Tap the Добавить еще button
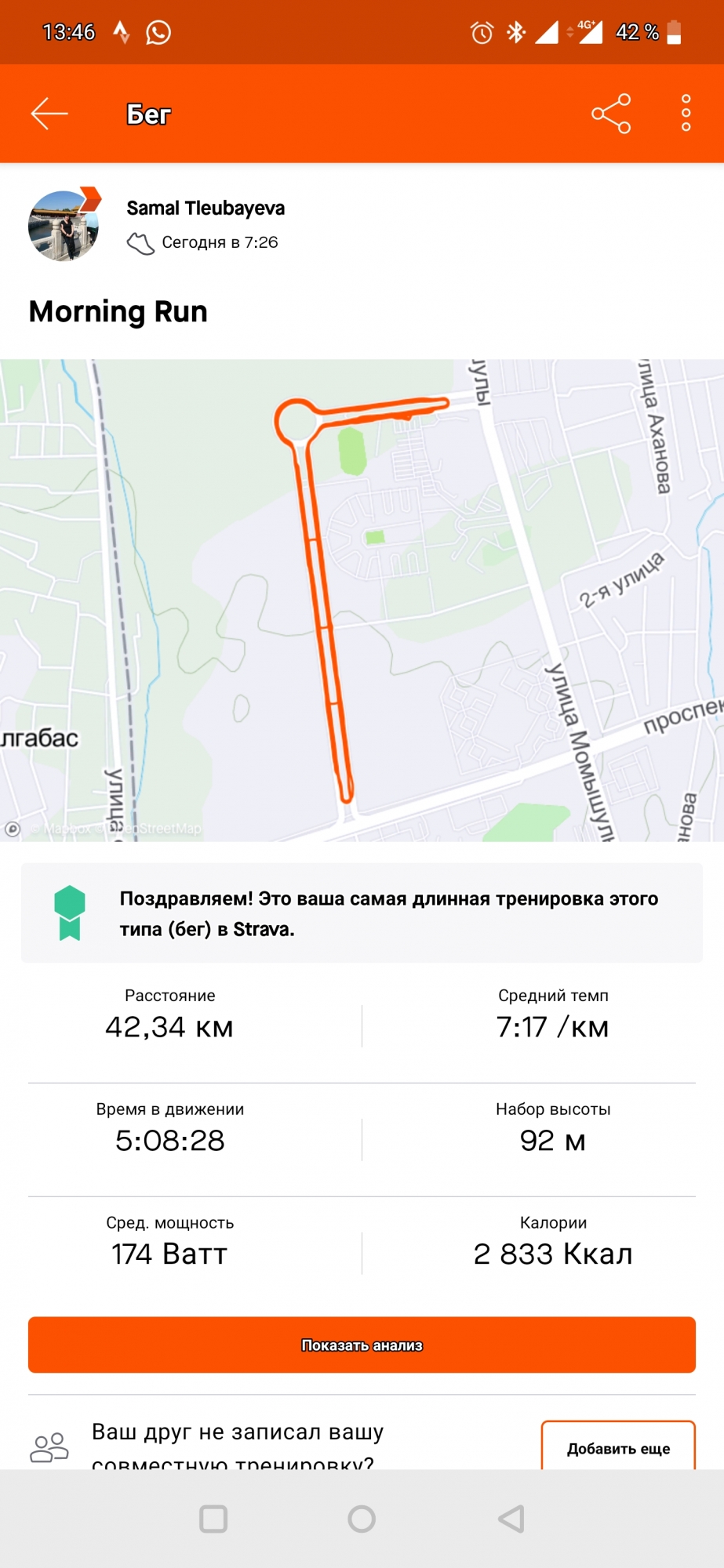 [618, 1447]
